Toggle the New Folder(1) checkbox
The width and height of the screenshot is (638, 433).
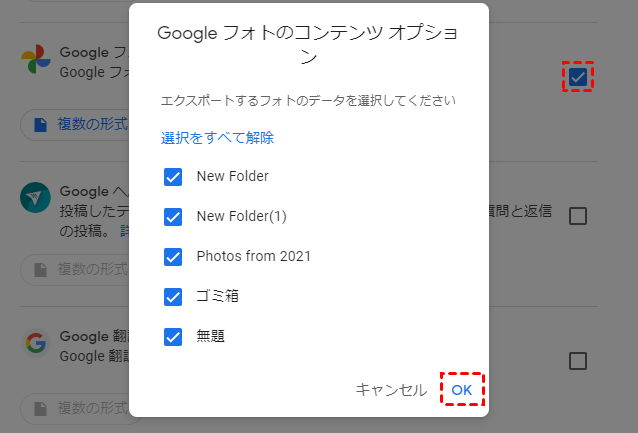(x=173, y=217)
